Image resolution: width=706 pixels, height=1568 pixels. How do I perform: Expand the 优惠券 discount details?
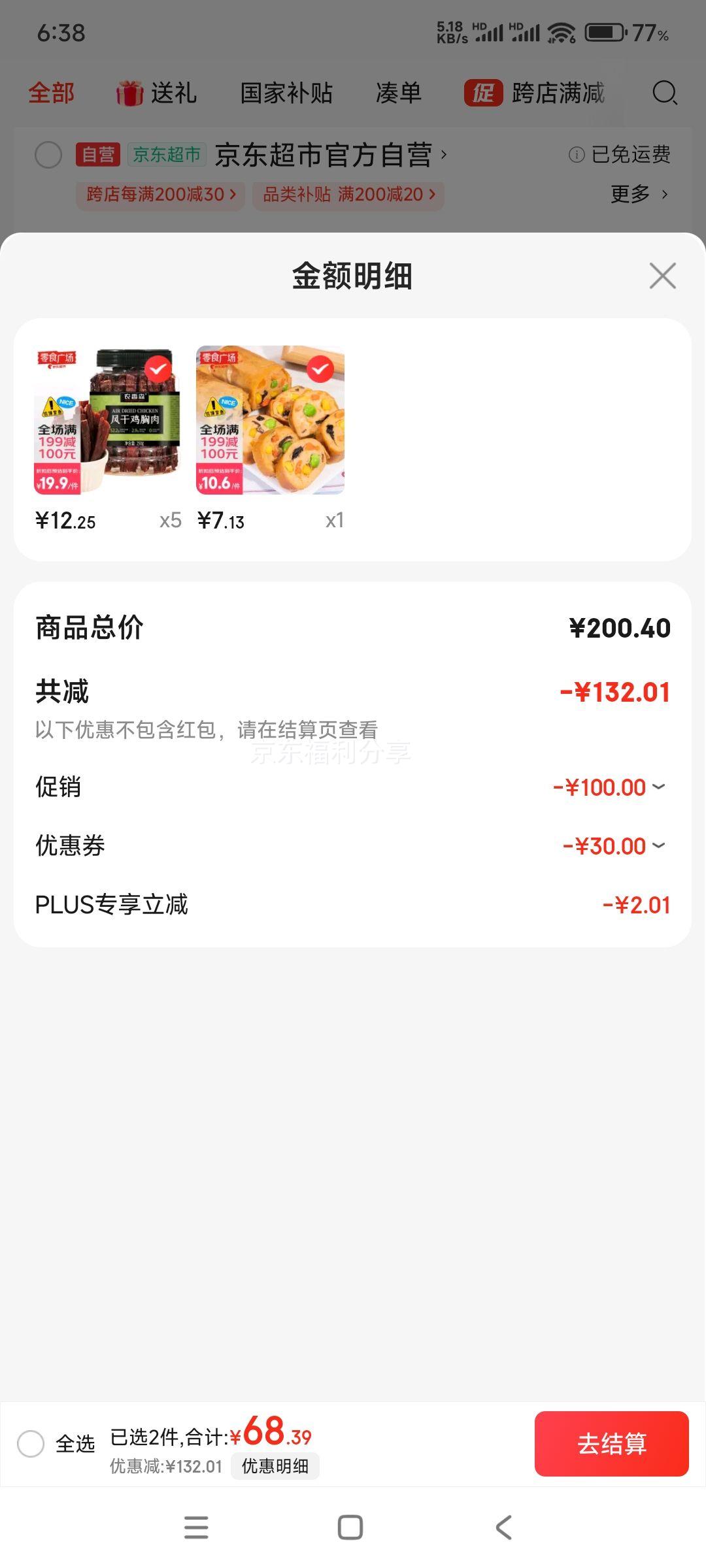(x=614, y=846)
